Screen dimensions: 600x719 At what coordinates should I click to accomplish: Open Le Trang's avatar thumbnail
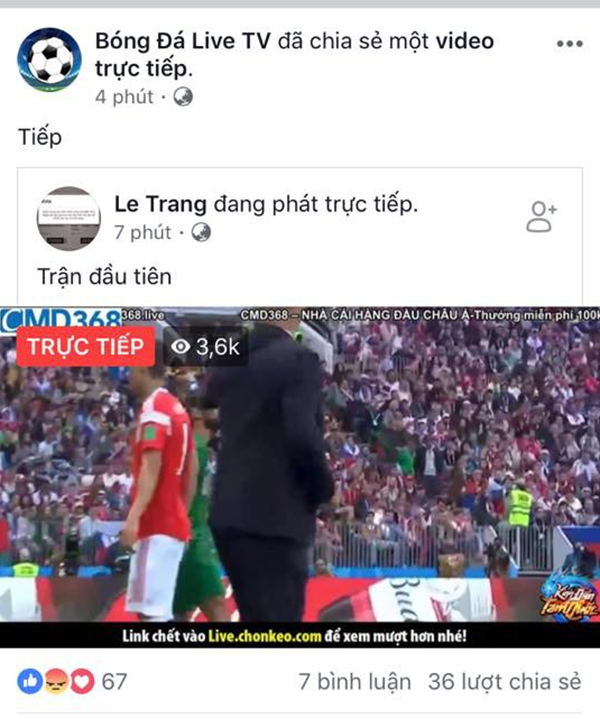69,217
